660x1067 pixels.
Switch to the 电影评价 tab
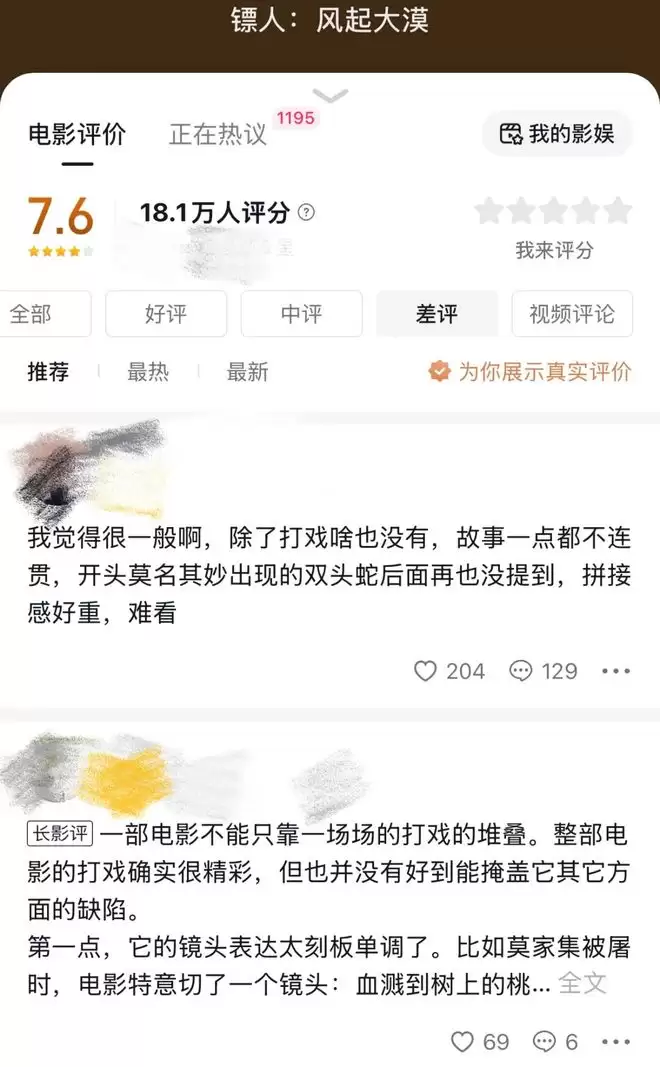pos(77,135)
